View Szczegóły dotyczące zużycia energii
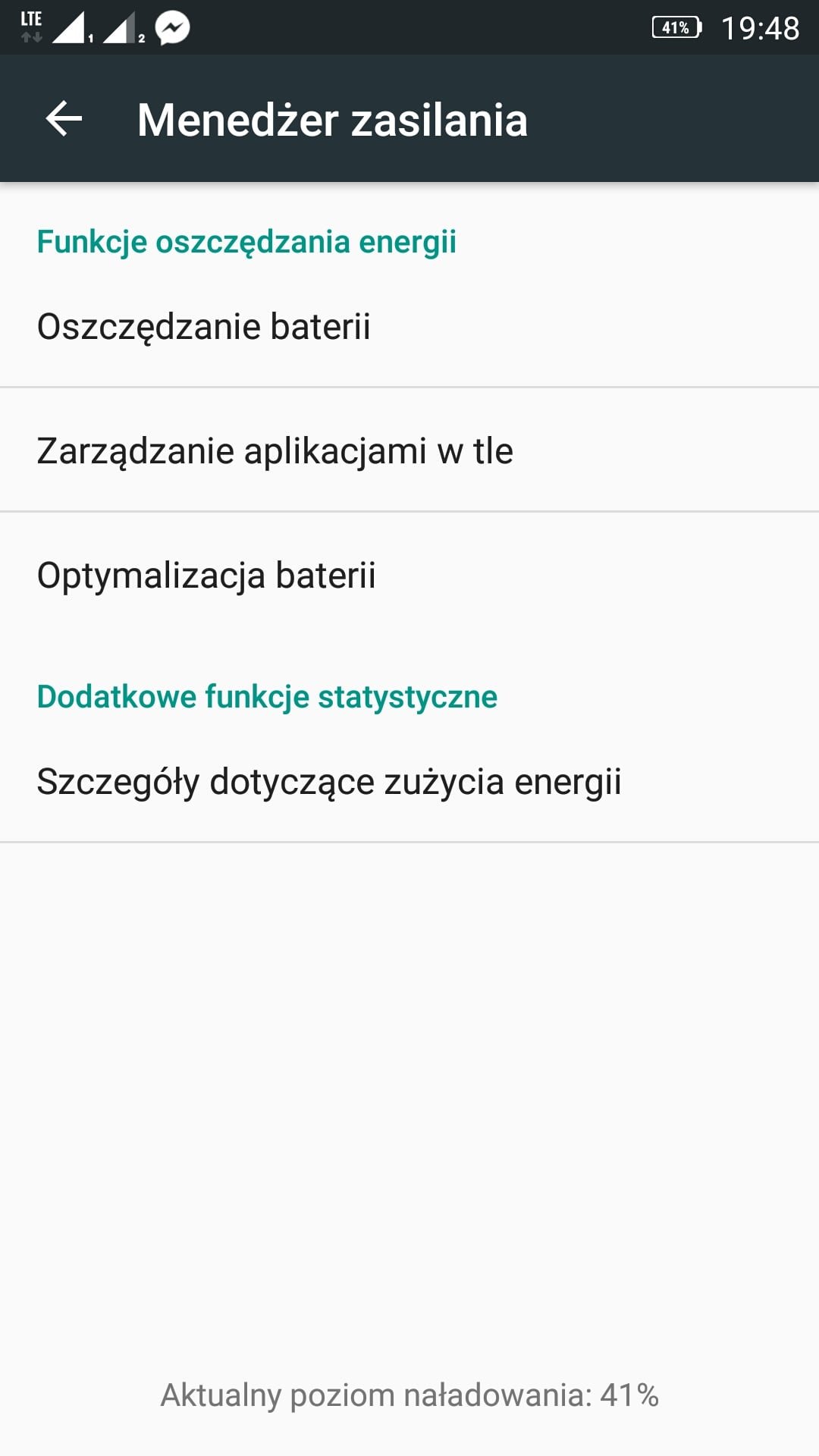Image resolution: width=819 pixels, height=1456 pixels. coord(409,781)
